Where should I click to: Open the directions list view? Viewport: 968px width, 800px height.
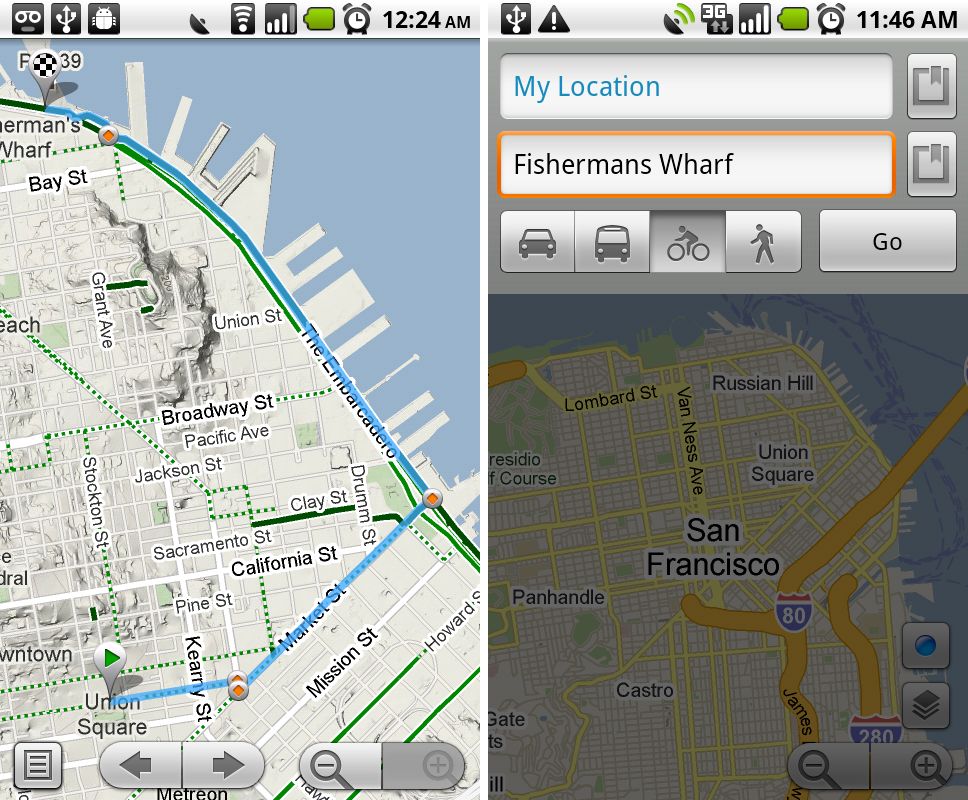[38, 767]
